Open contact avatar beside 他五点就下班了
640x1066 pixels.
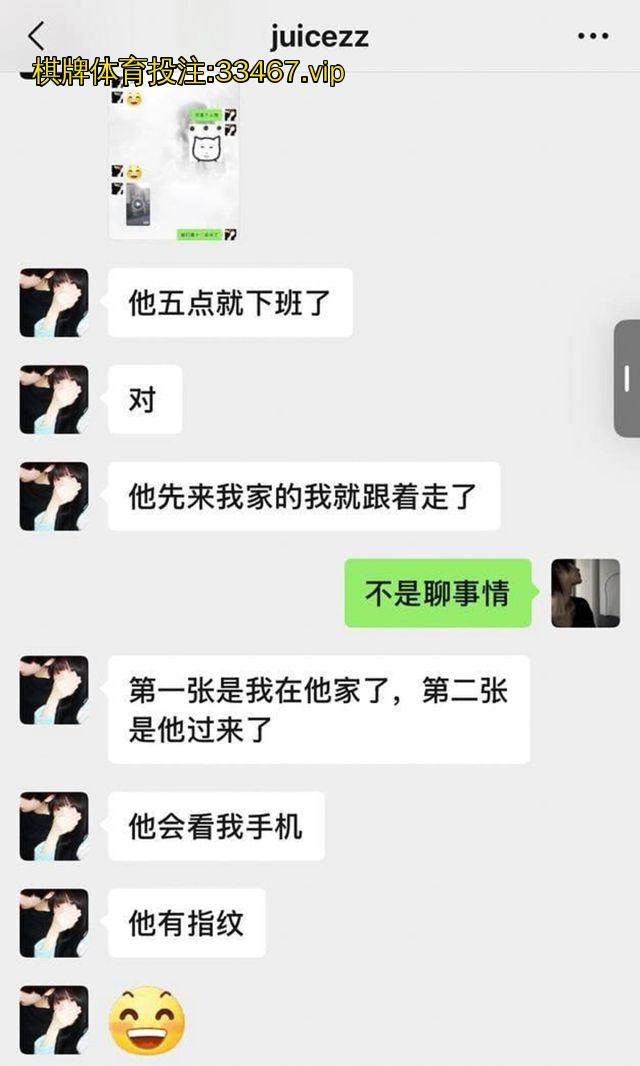[x=54, y=302]
